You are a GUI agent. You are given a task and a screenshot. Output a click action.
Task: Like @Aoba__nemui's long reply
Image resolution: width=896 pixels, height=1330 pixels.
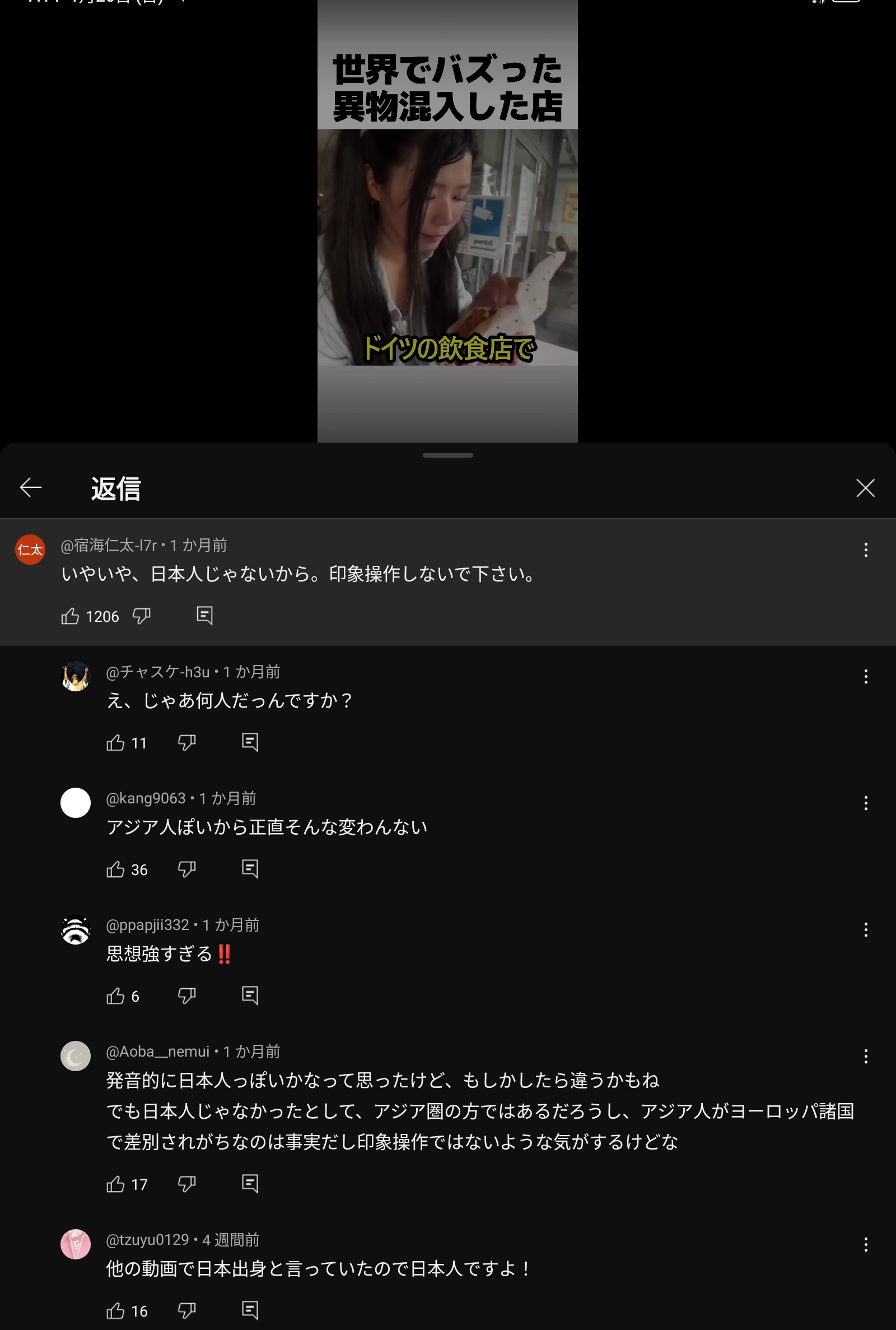point(115,1184)
